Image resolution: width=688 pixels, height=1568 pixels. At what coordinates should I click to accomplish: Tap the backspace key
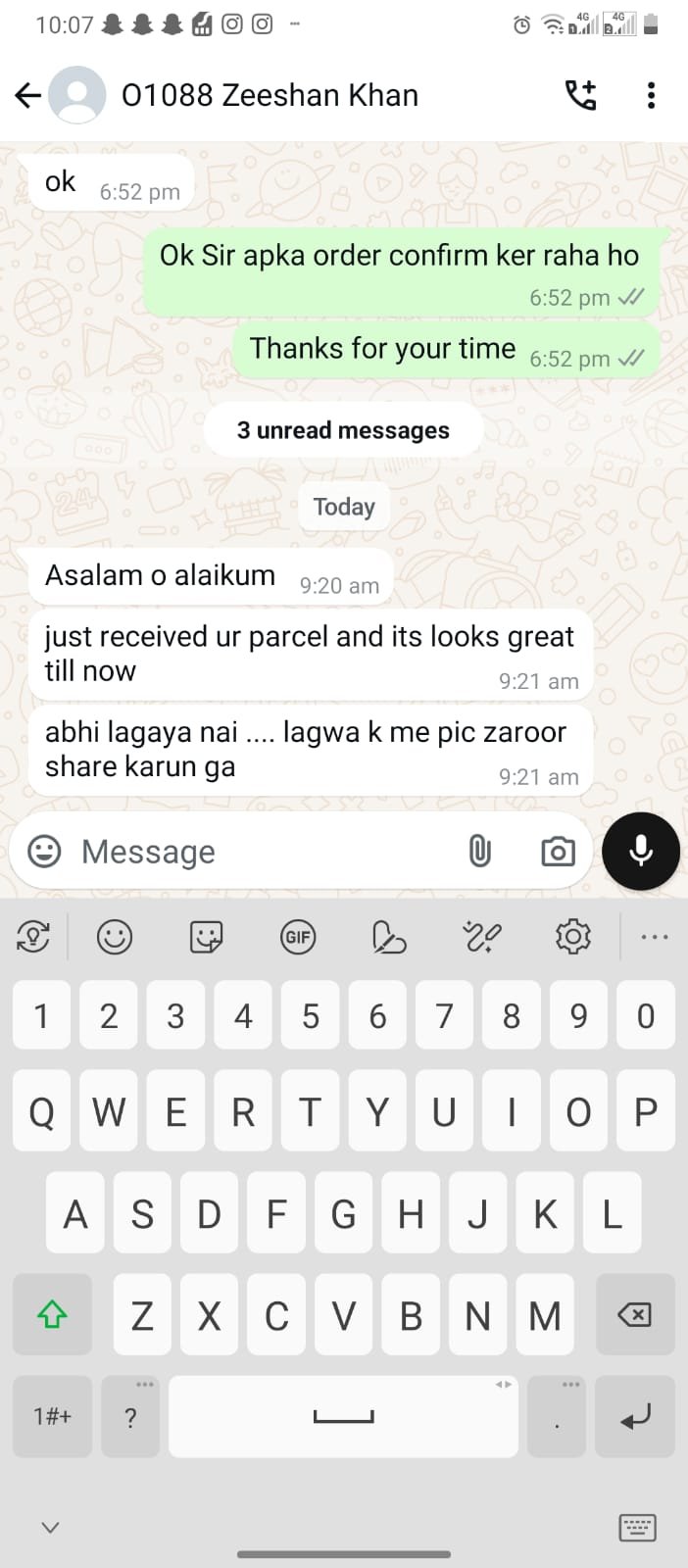pyautogui.click(x=635, y=1314)
